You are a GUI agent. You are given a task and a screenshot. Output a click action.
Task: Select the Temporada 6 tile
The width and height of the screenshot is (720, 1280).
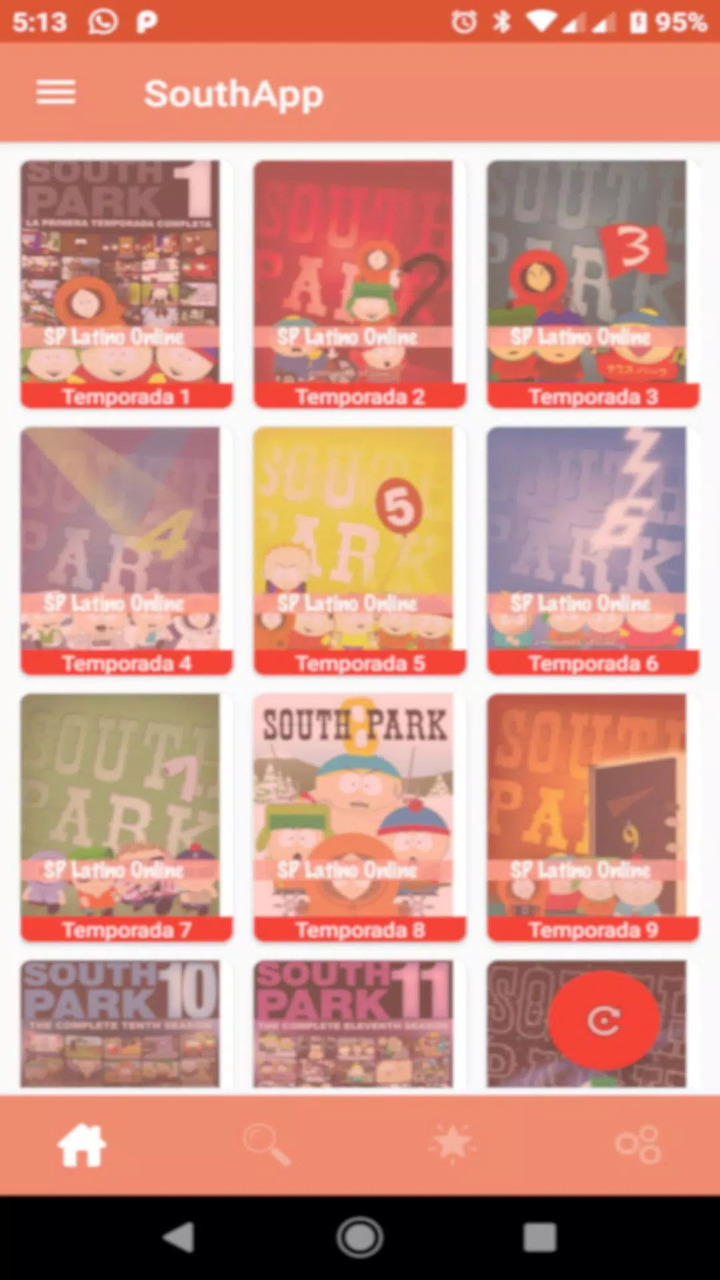[x=592, y=551]
